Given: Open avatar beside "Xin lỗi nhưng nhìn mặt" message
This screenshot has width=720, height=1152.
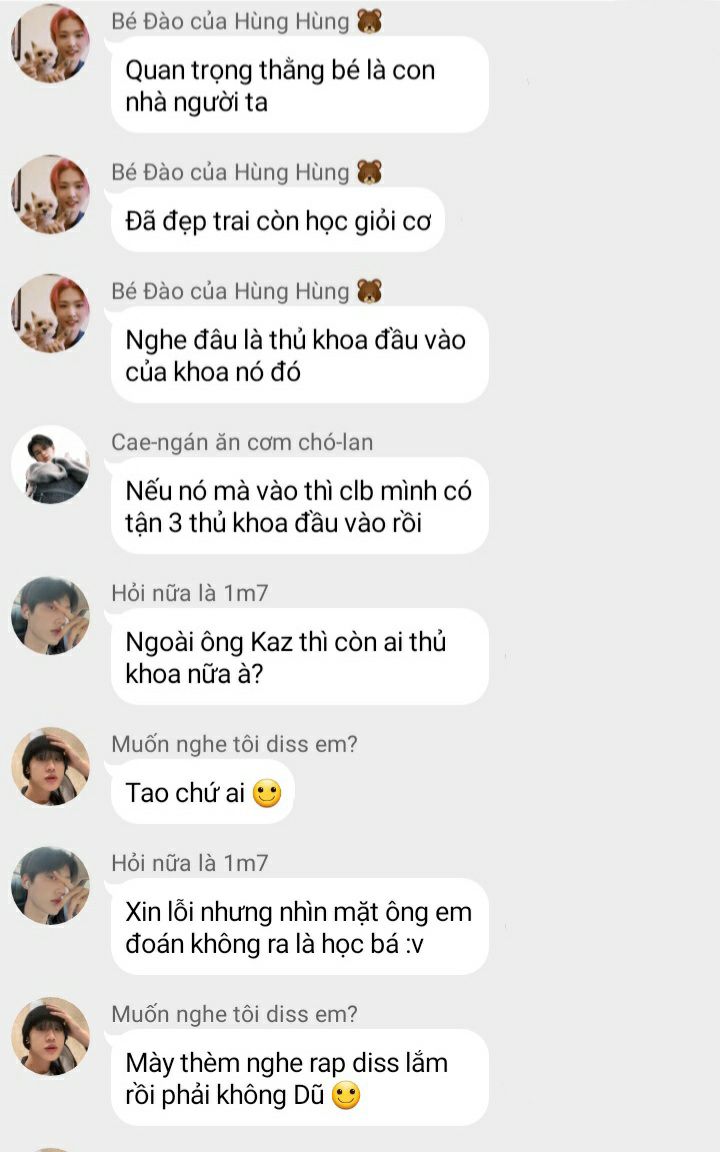Looking at the screenshot, I should [50, 885].
